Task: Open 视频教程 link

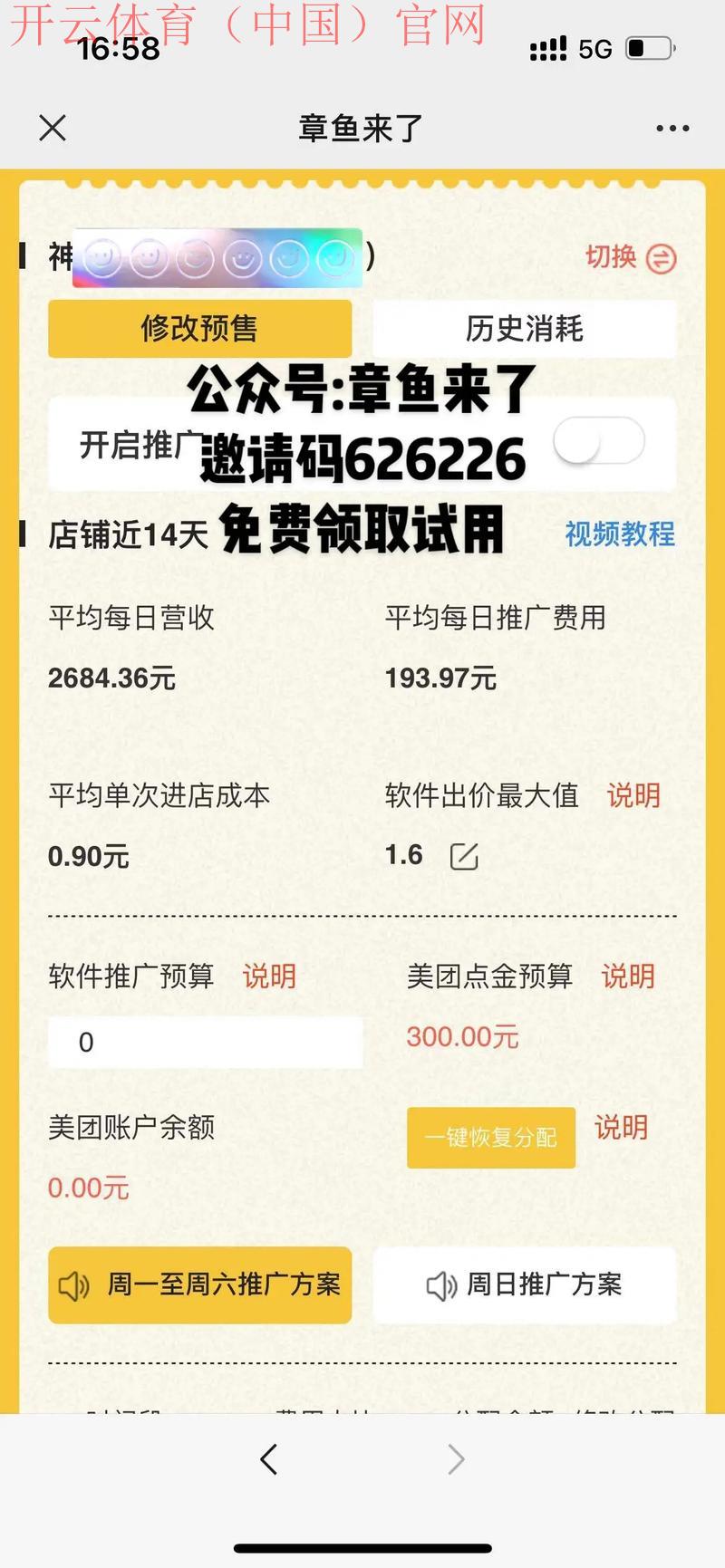Action: click(x=619, y=535)
